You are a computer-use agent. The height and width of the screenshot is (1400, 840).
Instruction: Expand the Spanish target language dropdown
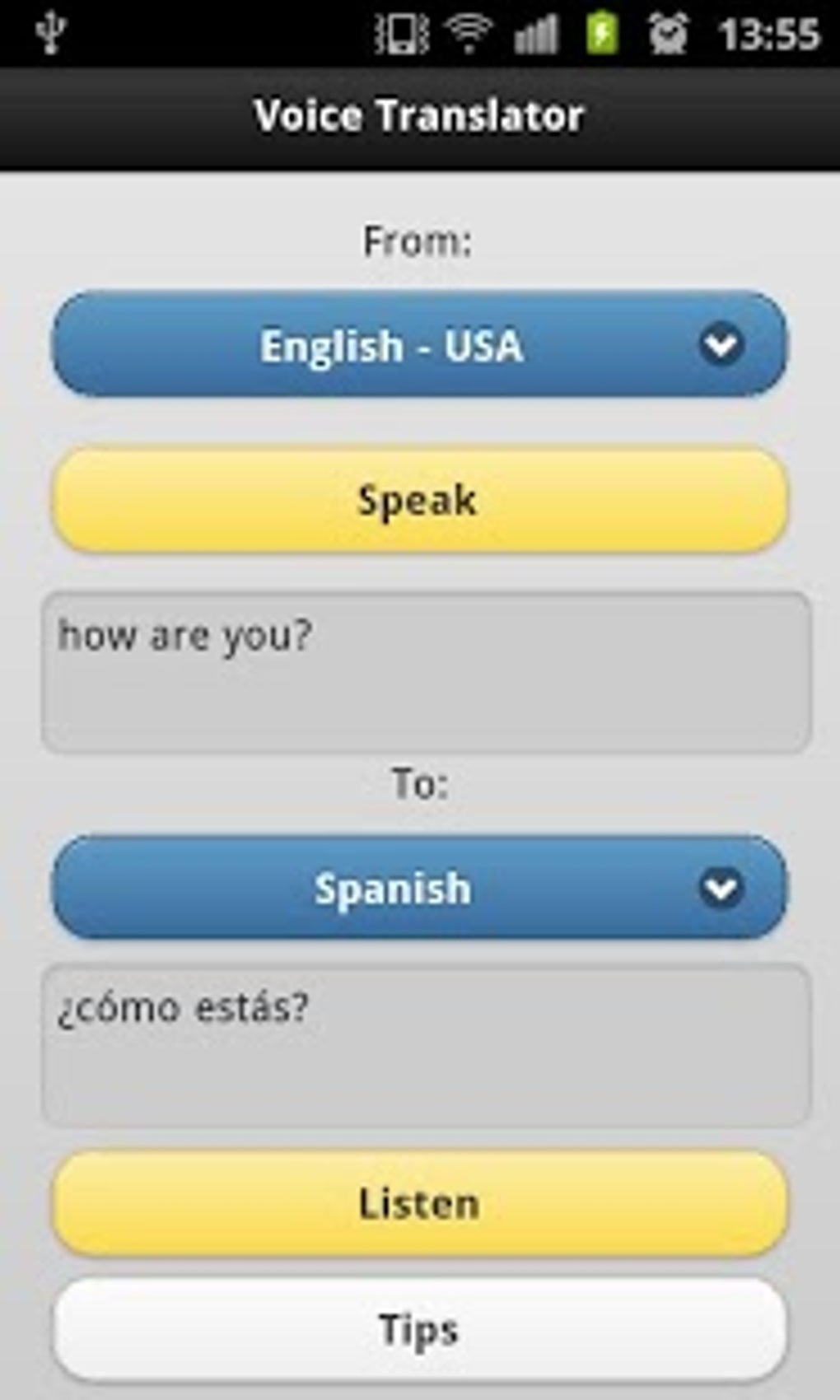tap(420, 887)
